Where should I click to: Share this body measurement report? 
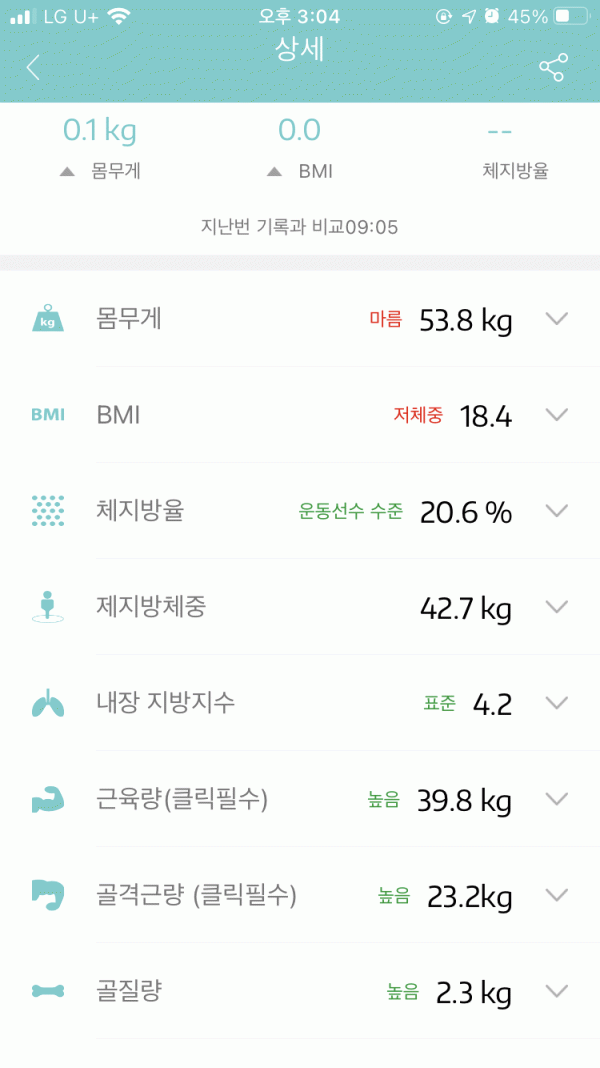[x=552, y=68]
